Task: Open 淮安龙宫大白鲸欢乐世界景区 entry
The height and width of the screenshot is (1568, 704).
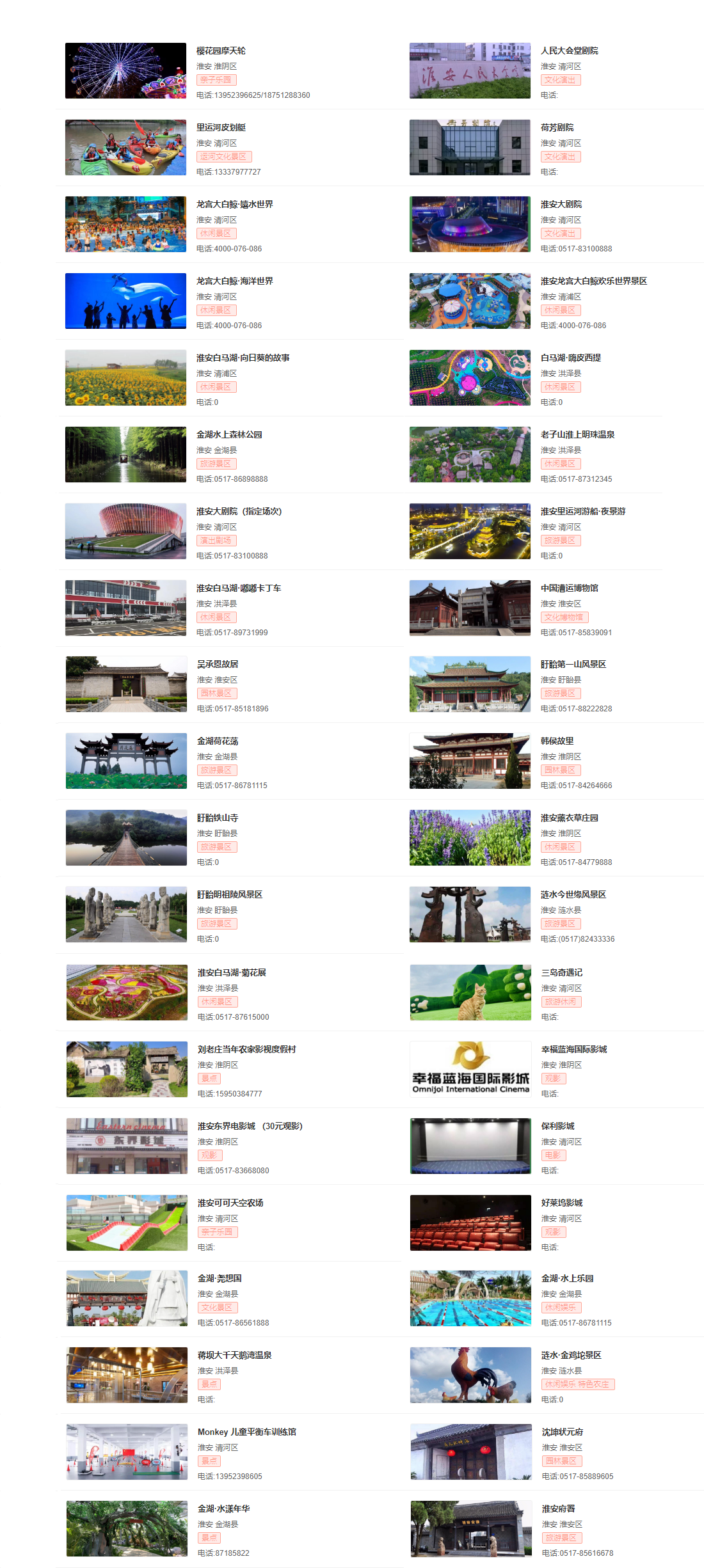Action: point(593,281)
